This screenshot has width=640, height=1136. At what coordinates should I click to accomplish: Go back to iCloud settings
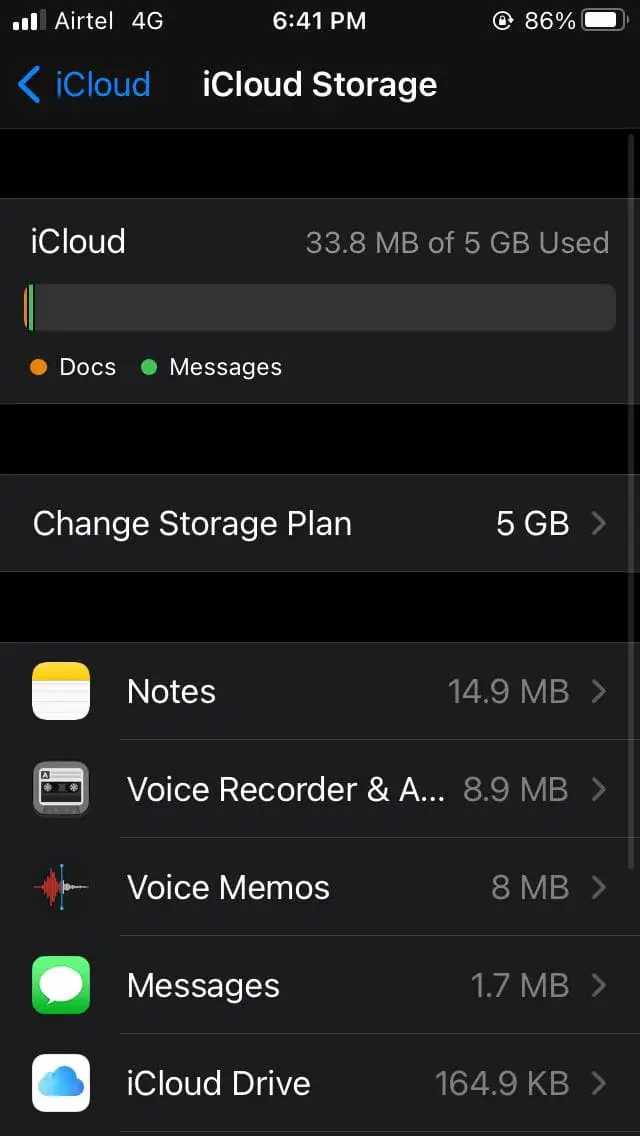point(83,85)
